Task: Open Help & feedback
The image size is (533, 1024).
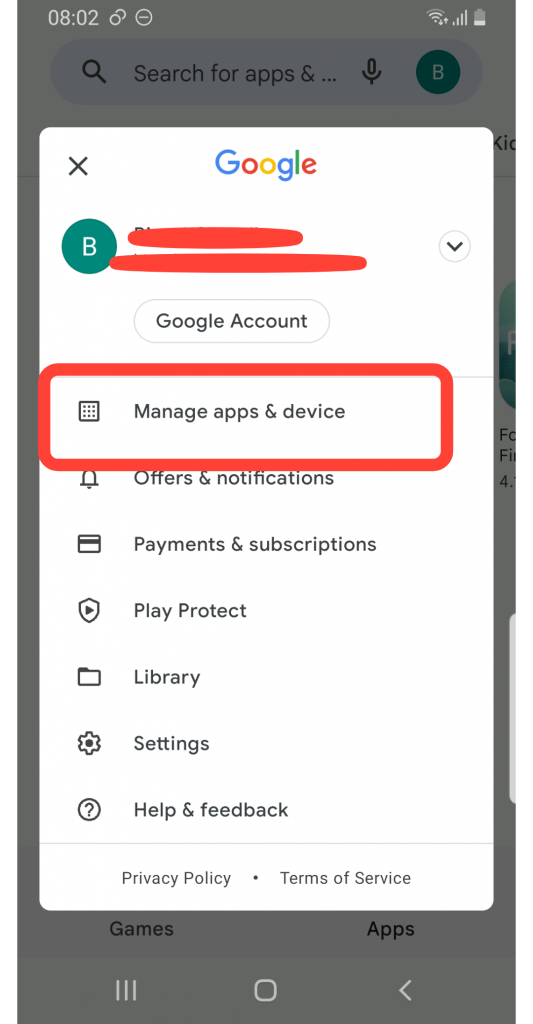Action: coord(266,810)
